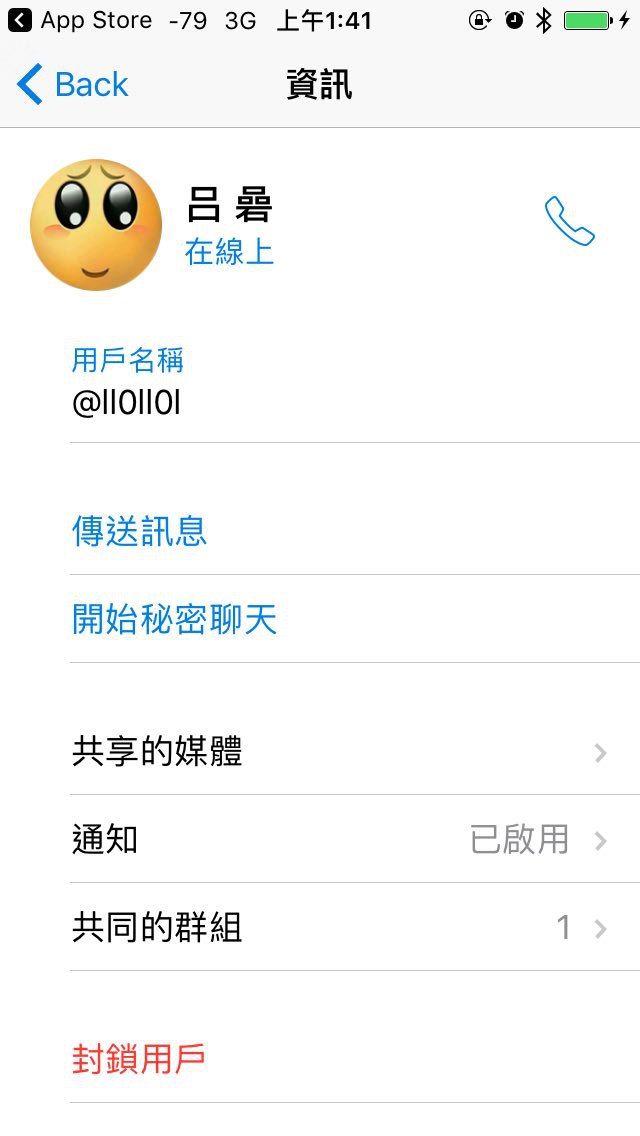
Task: Start a secret chat via 開始秘密聊天
Action: pos(174,619)
